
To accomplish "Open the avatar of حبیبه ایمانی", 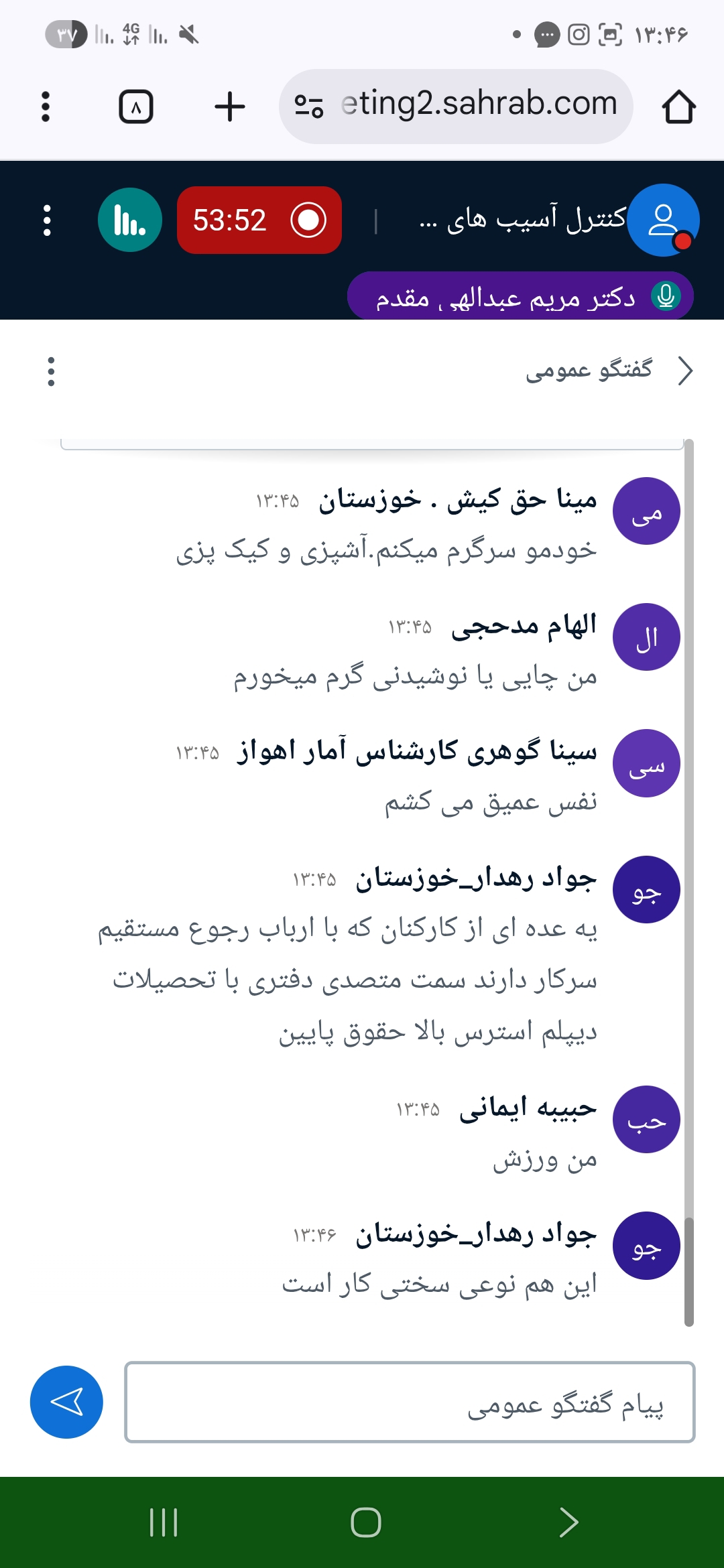I will [646, 1119].
